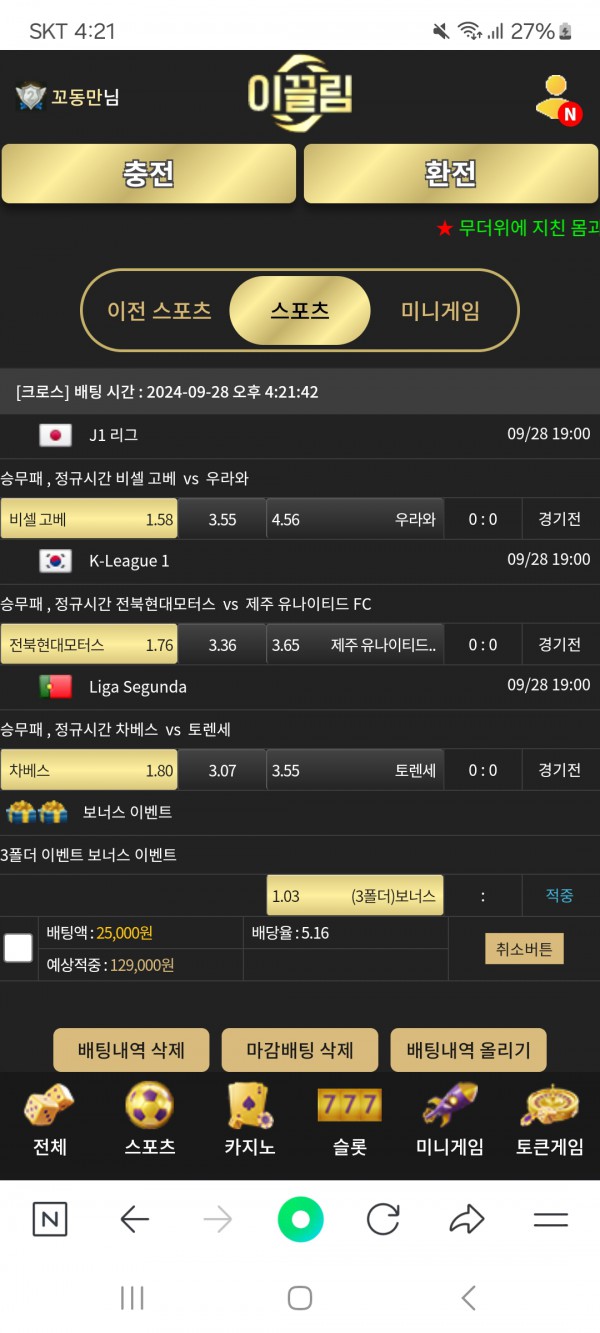
Task: Open the 충전 deposit button
Action: pyautogui.click(x=149, y=174)
